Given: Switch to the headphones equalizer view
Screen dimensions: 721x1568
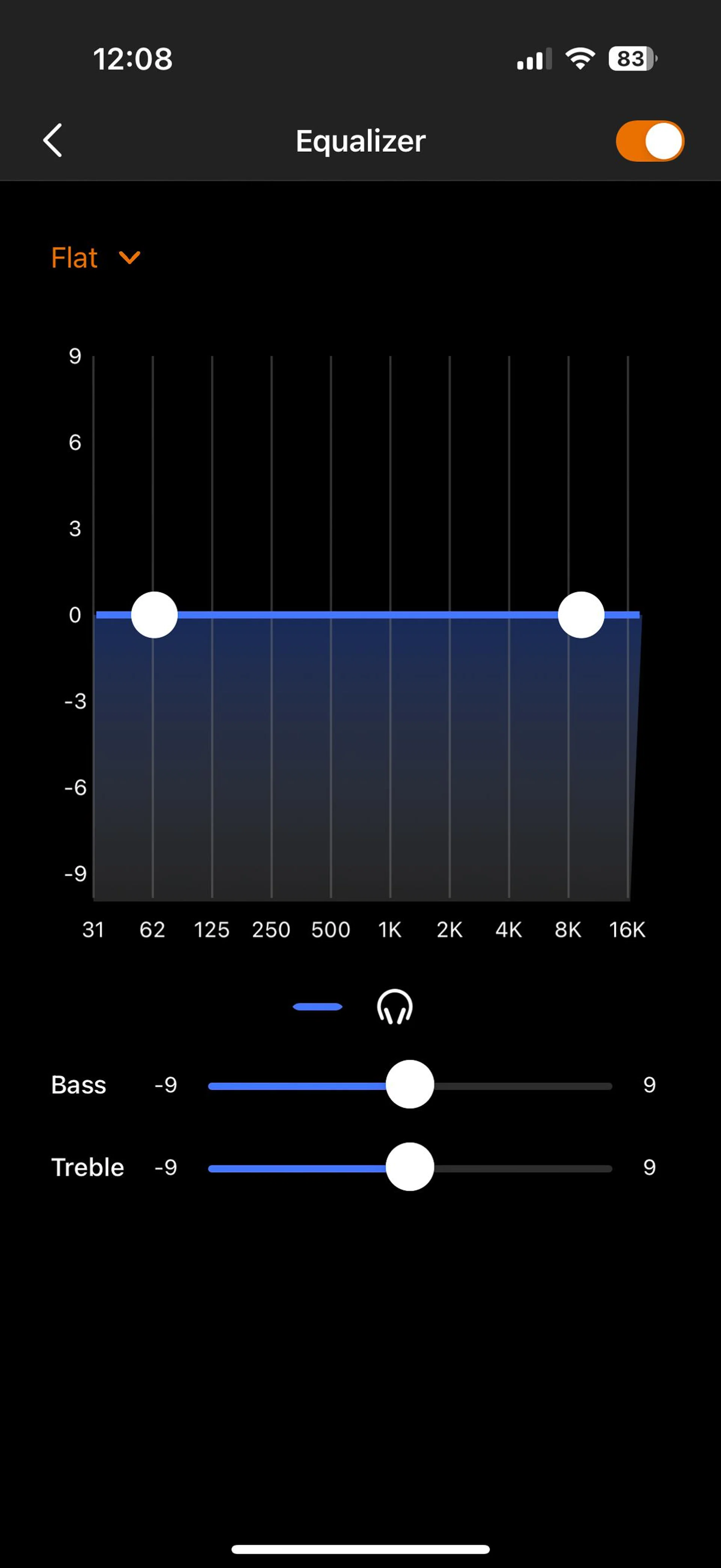Looking at the screenshot, I should 395,1007.
